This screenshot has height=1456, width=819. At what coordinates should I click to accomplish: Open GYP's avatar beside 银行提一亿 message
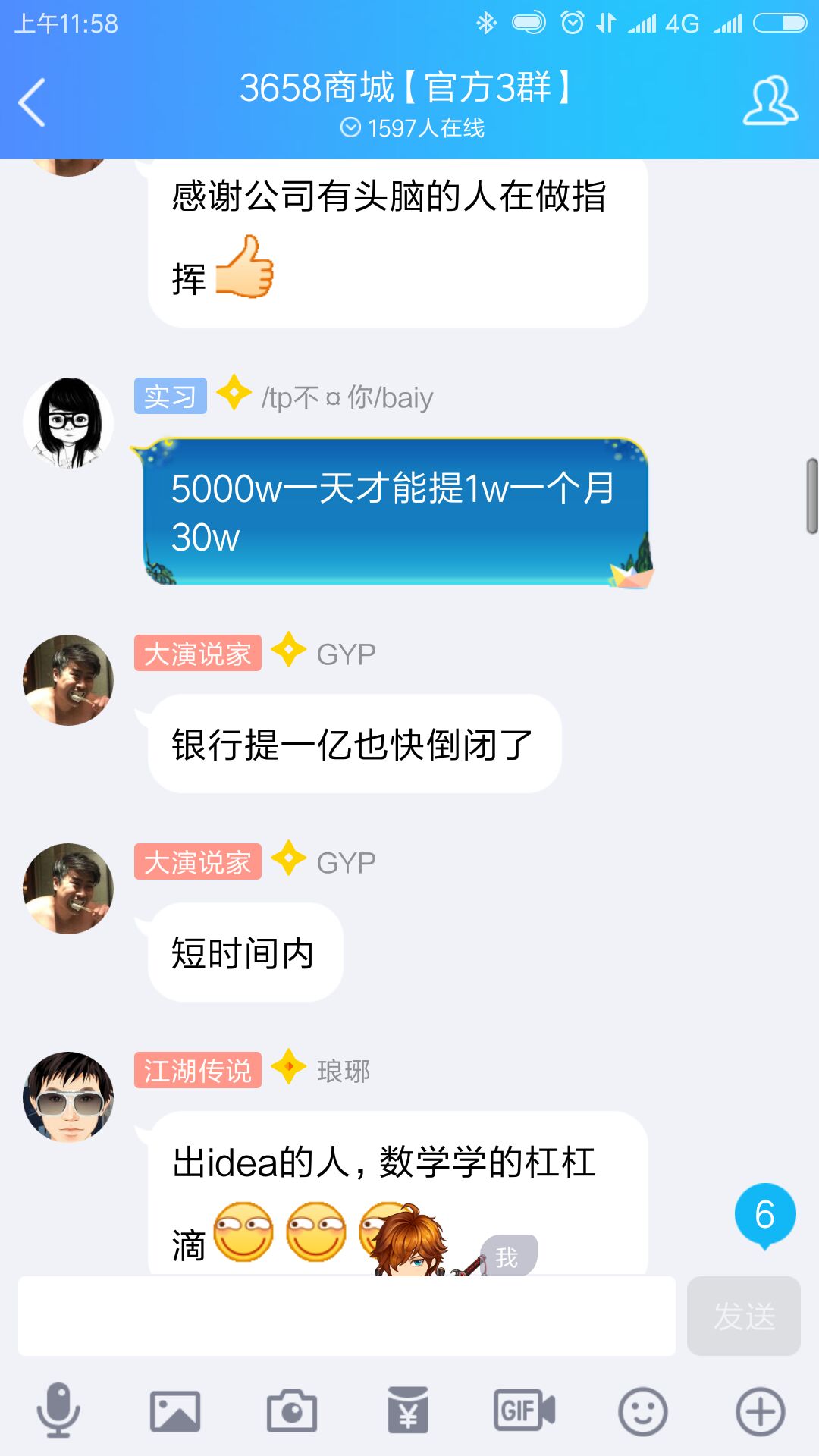tap(68, 679)
